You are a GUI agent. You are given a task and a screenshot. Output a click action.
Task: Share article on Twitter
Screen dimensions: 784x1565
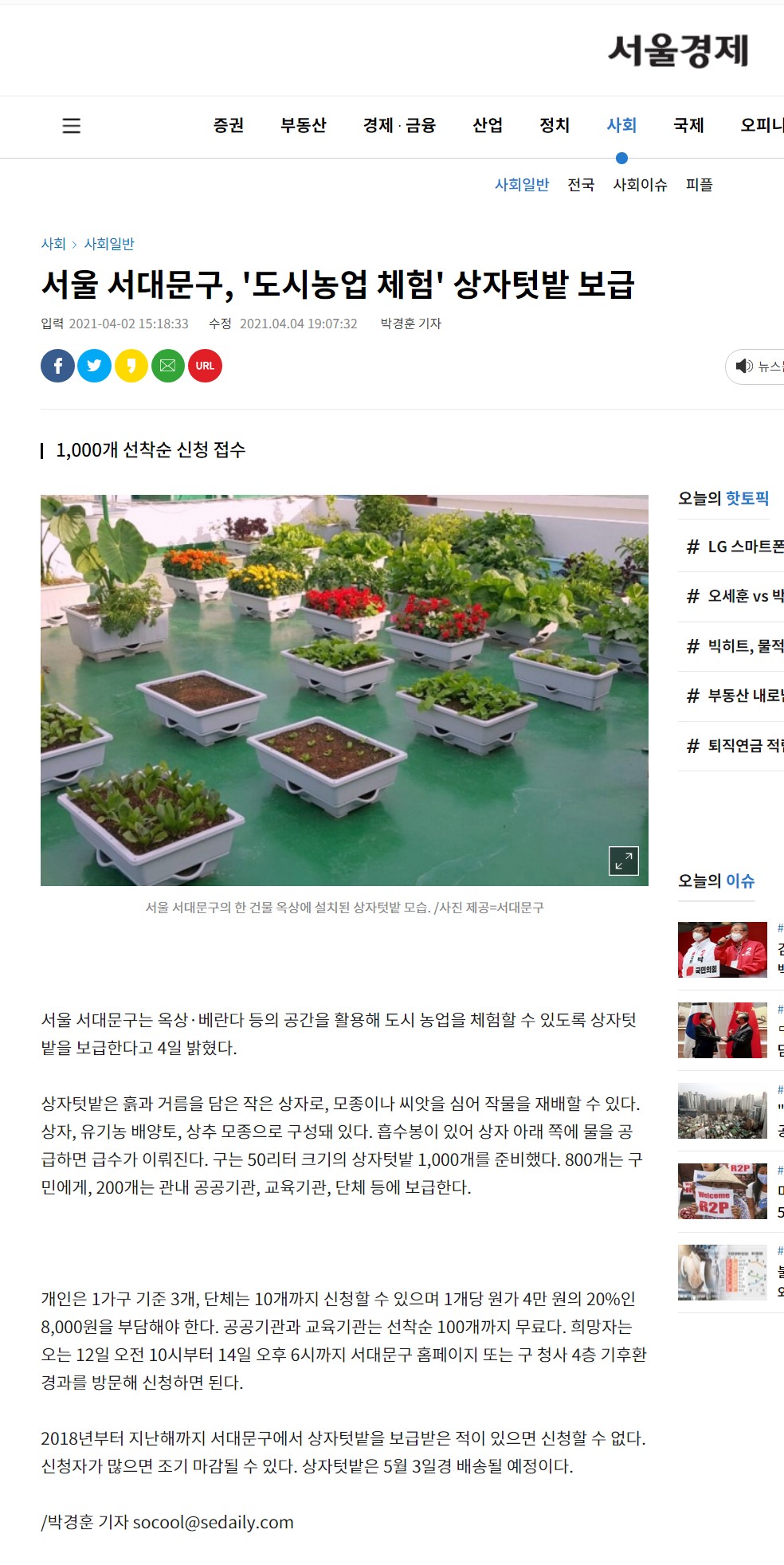(x=94, y=366)
